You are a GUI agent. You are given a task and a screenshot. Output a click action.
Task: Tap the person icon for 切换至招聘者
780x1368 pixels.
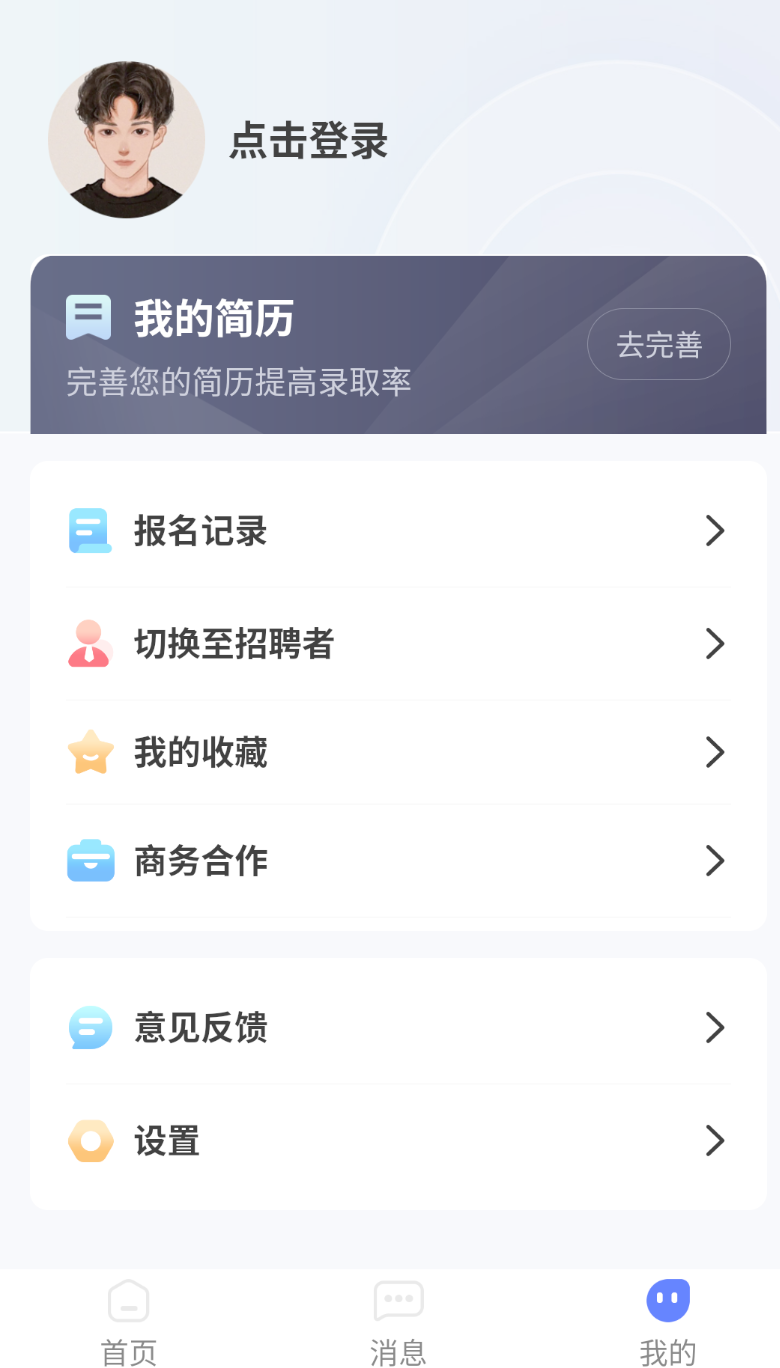click(x=89, y=643)
